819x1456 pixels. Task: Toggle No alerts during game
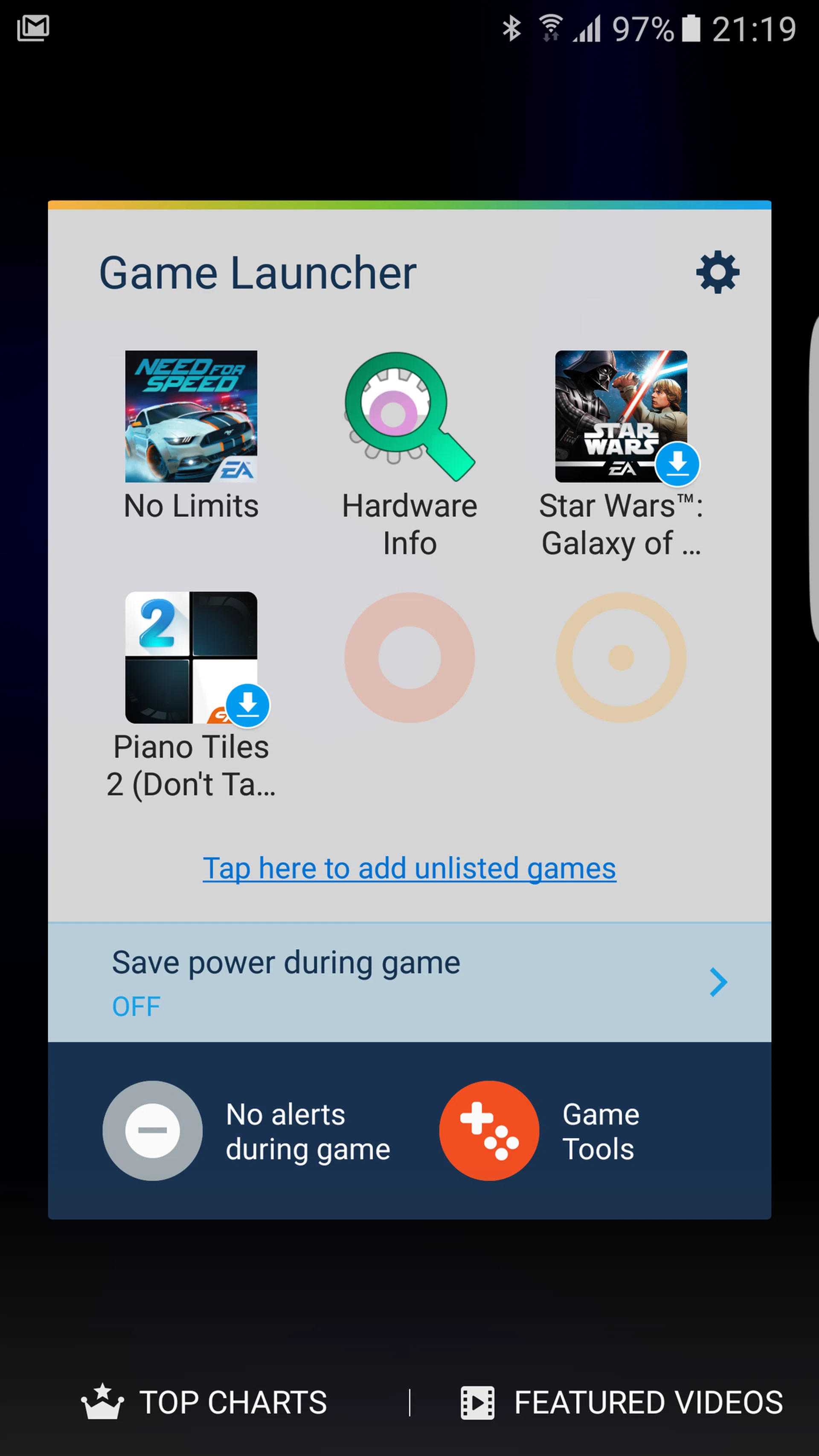click(x=153, y=1131)
